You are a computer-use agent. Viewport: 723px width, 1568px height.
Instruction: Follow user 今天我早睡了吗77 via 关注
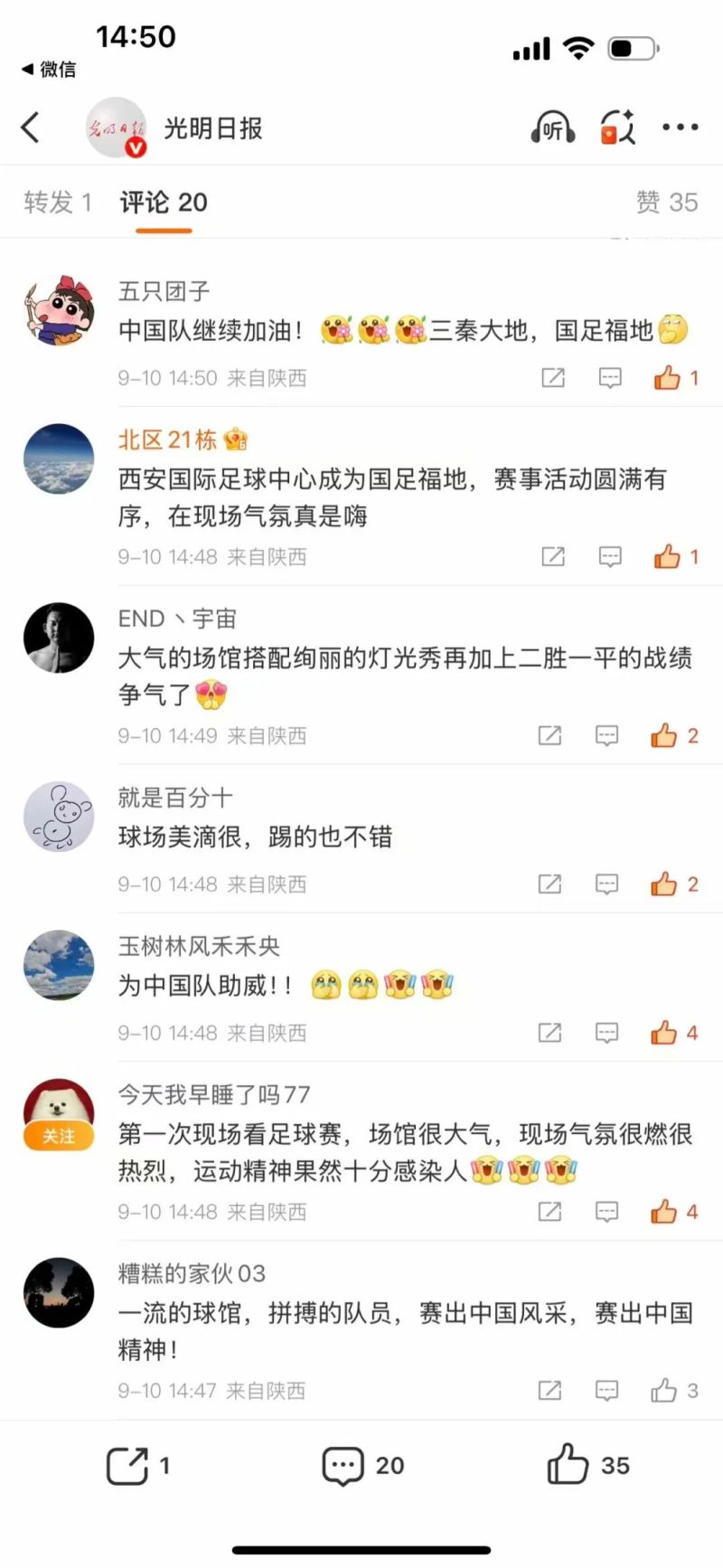(x=59, y=1136)
